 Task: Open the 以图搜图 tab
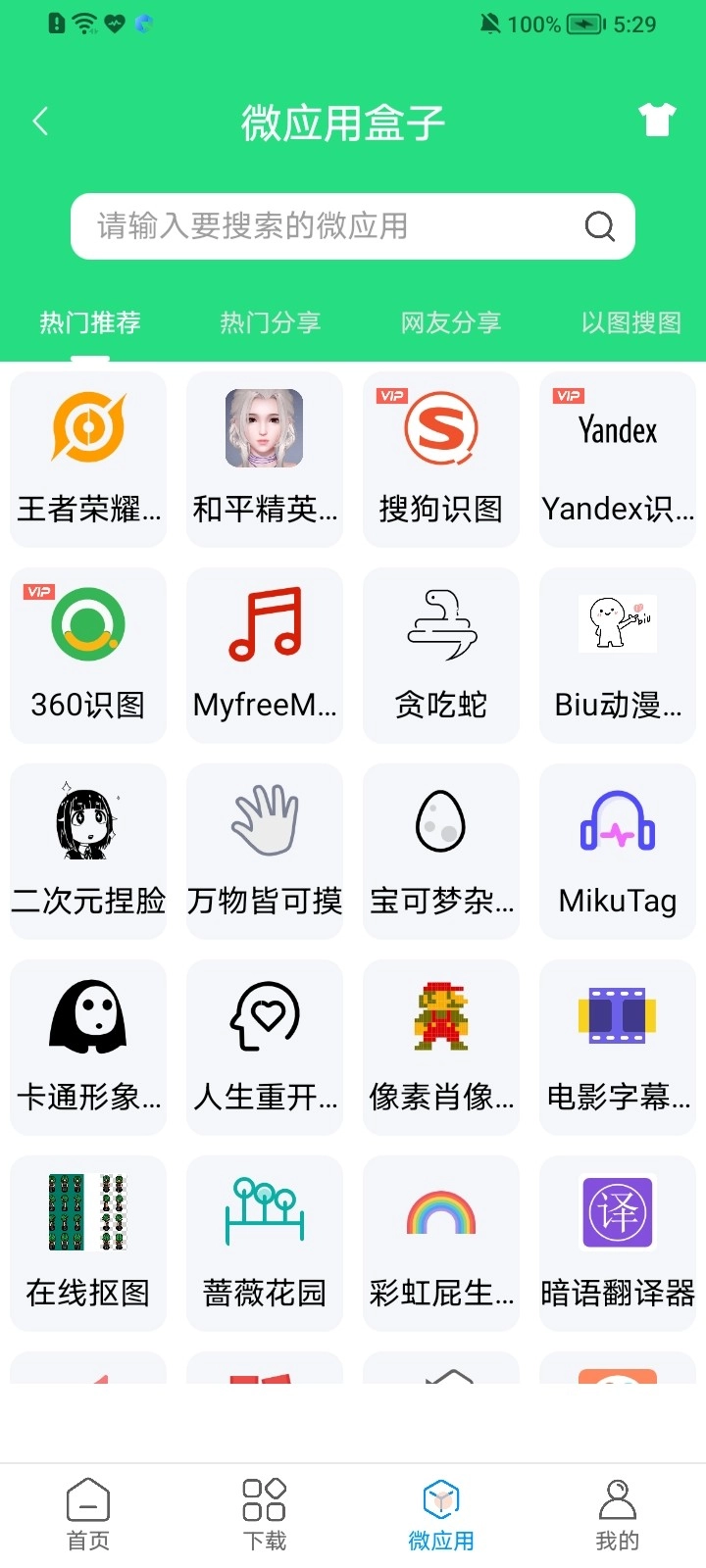pos(629,321)
